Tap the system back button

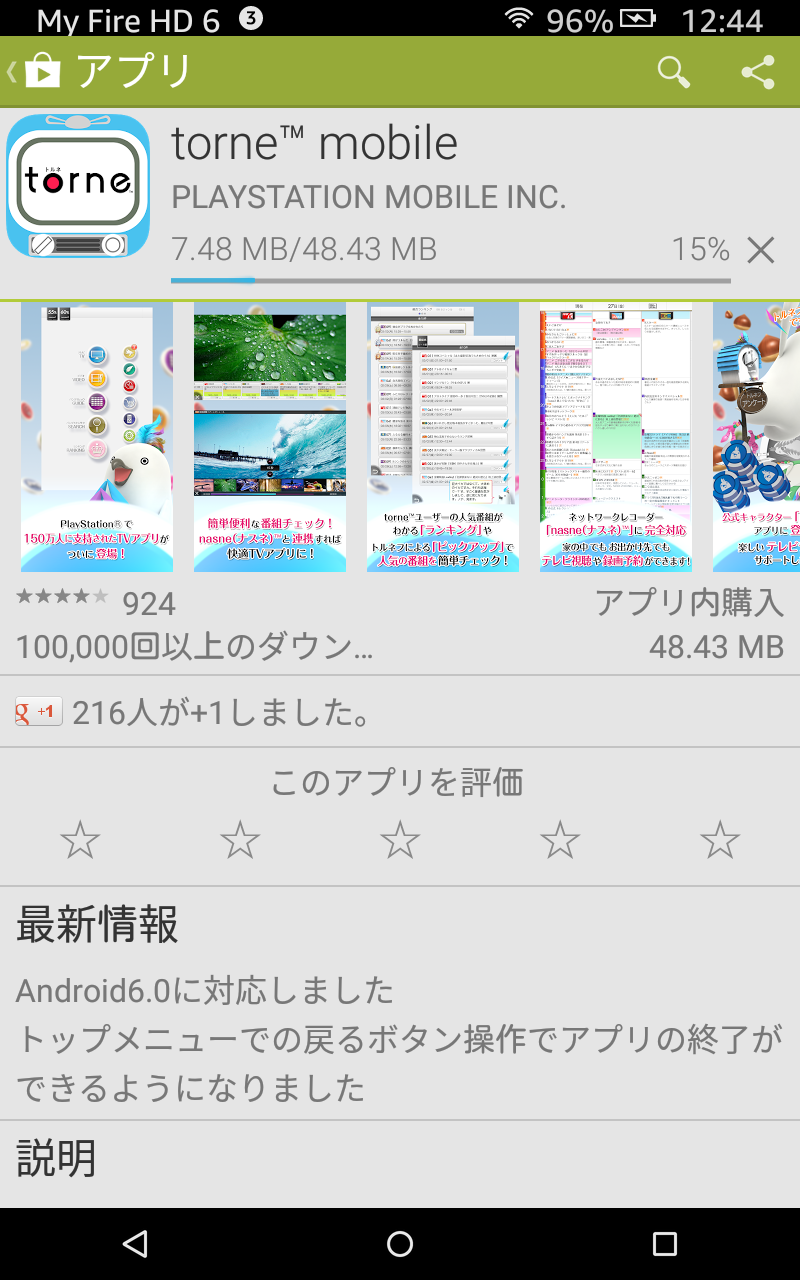pyautogui.click(x=134, y=1243)
